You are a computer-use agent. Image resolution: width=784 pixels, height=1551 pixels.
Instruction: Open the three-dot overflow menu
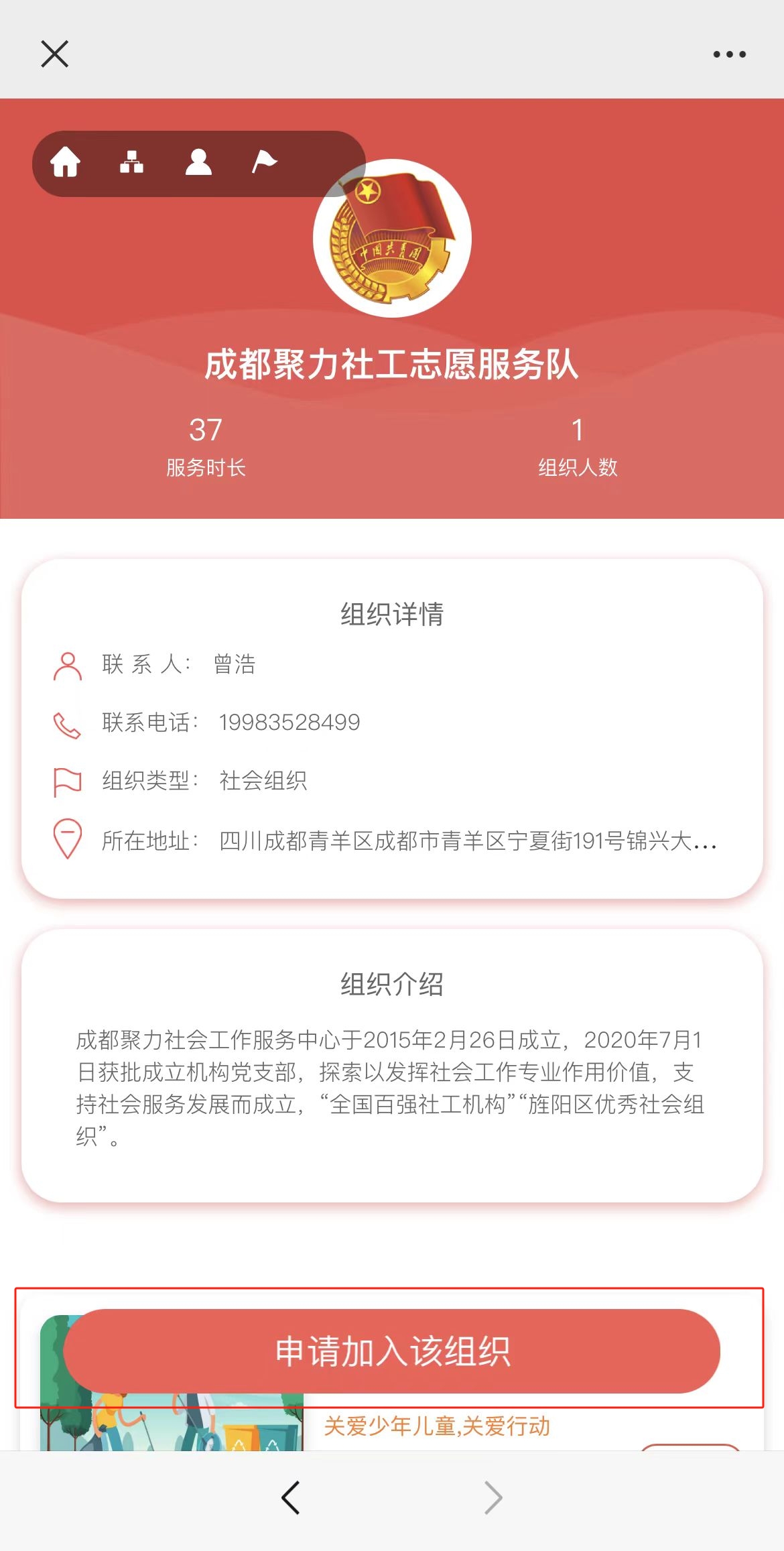[729, 54]
